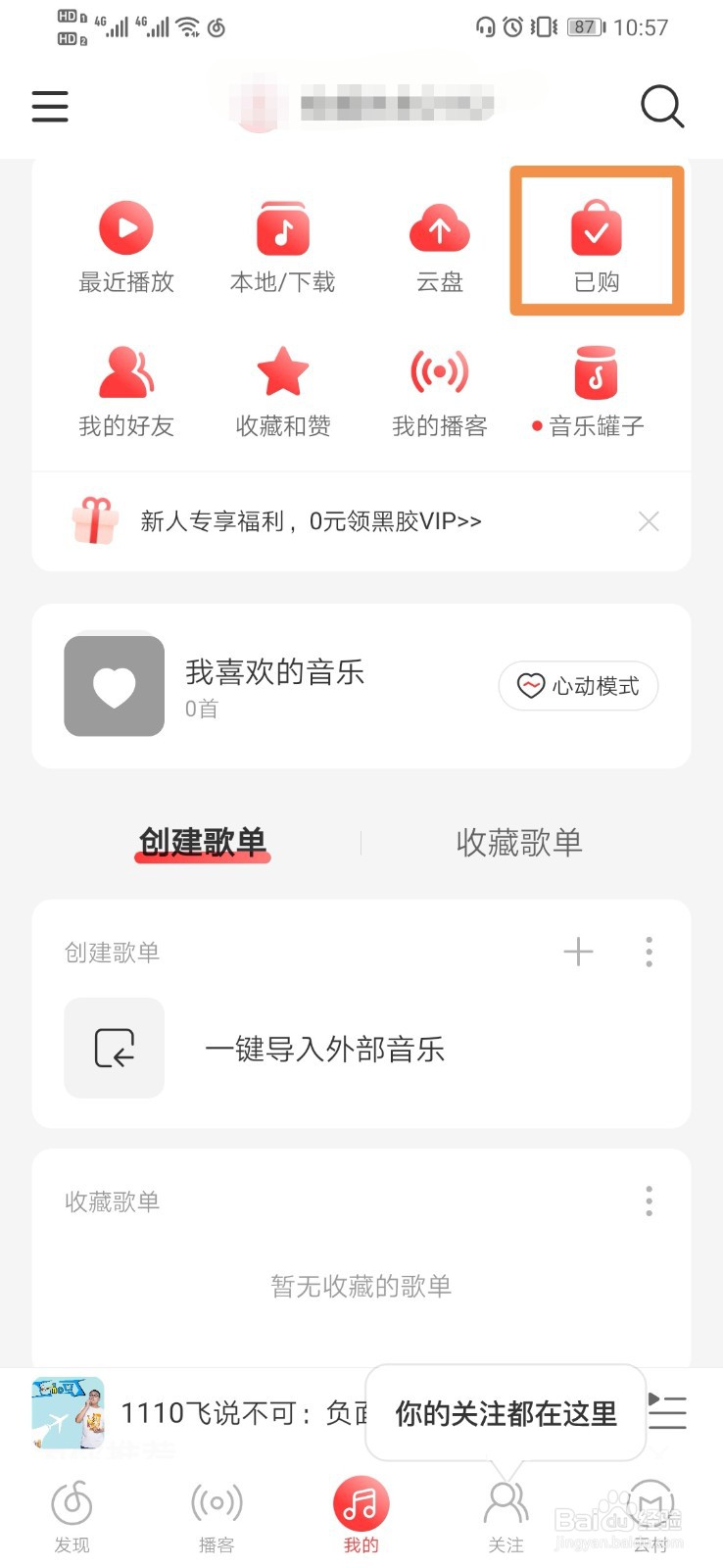The image size is (723, 1568).
Task: Dismiss the 新人专享福利 banner
Action: point(649,521)
